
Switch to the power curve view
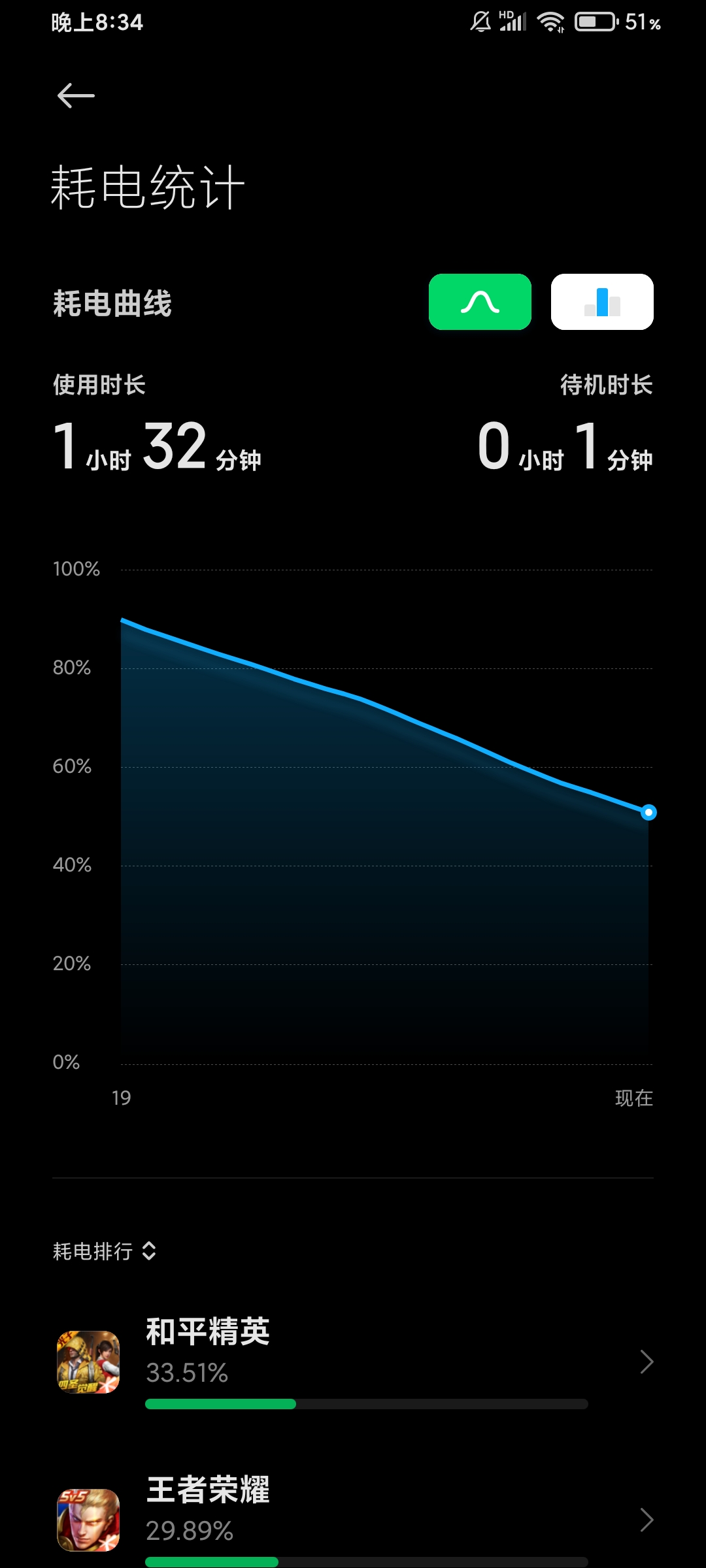(480, 302)
